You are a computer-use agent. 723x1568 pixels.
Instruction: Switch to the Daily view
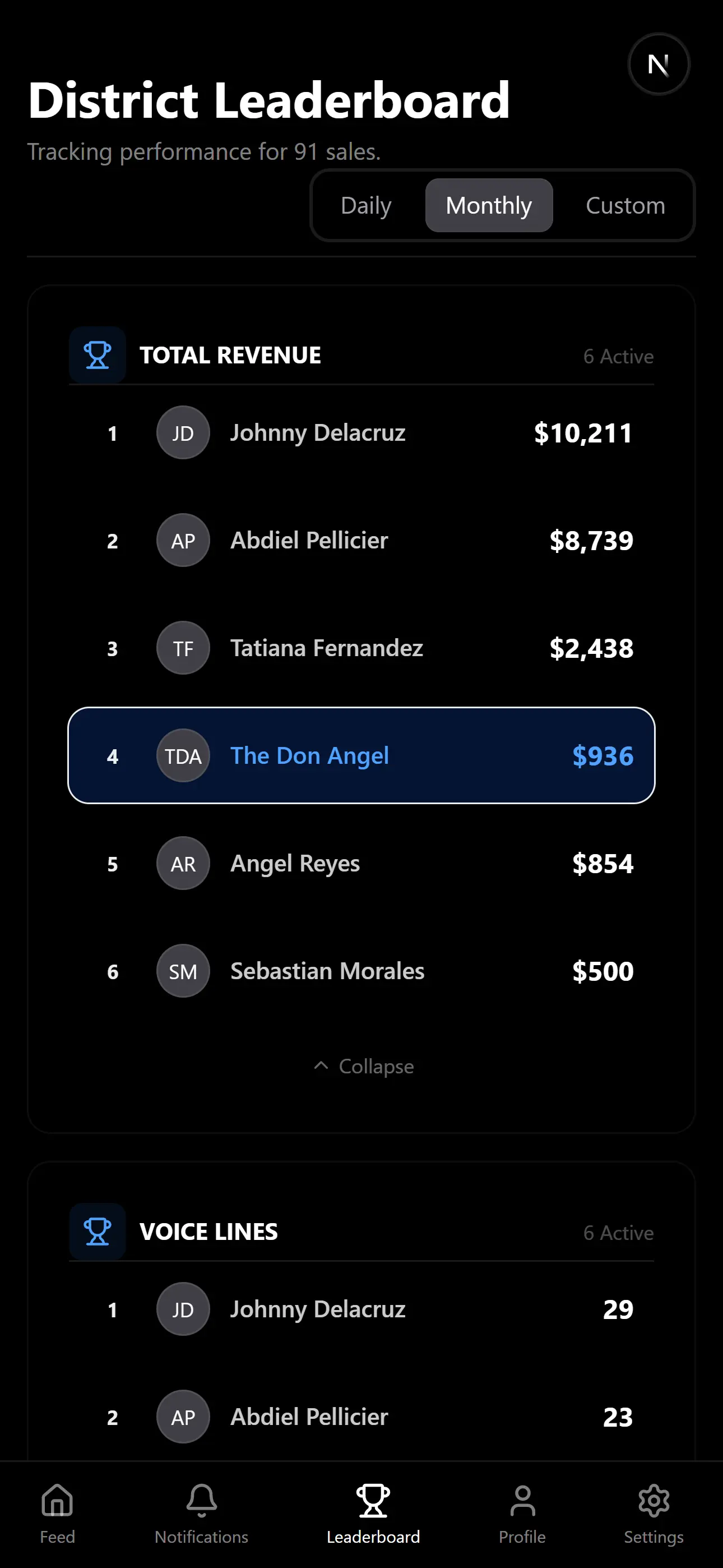366,206
